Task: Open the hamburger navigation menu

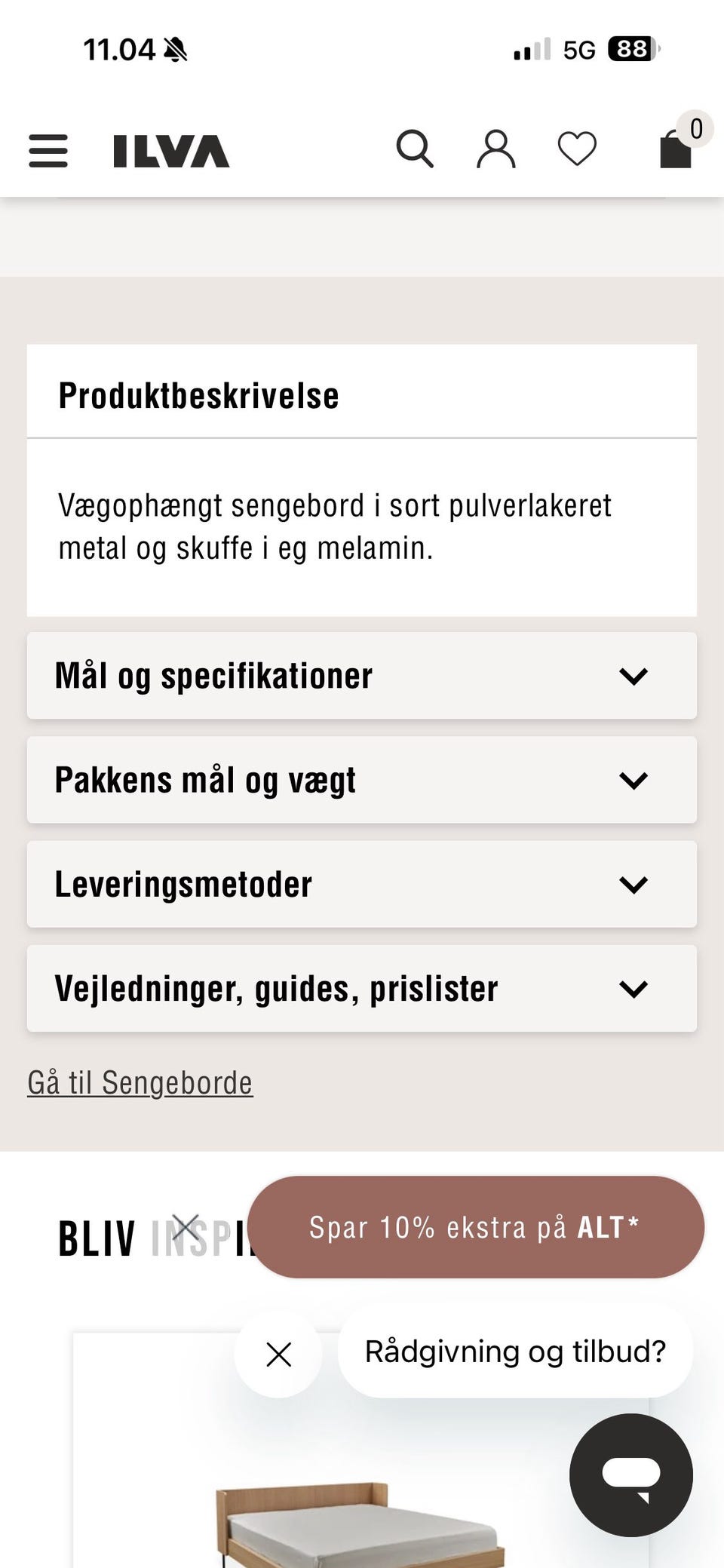Action: 48,151
